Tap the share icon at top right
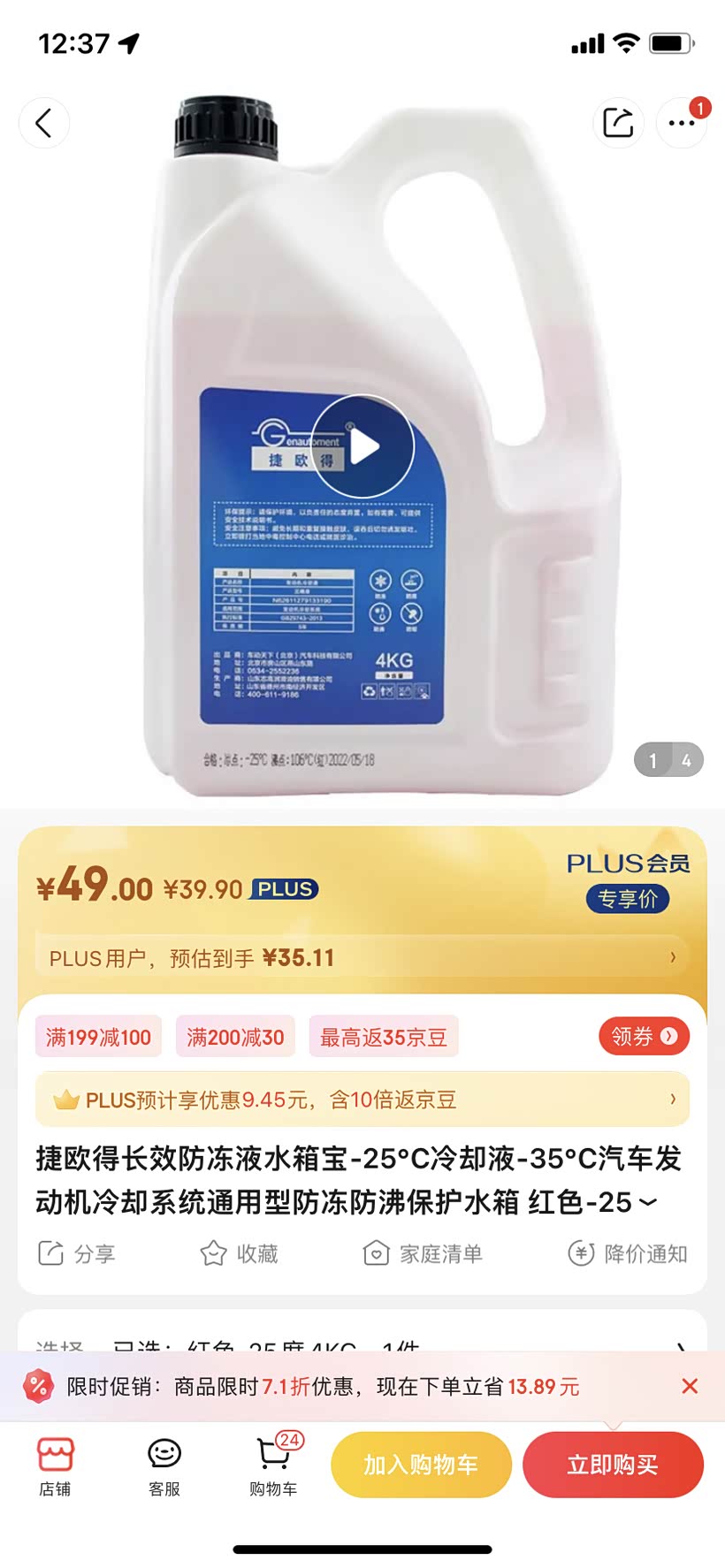The image size is (725, 1568). (618, 123)
